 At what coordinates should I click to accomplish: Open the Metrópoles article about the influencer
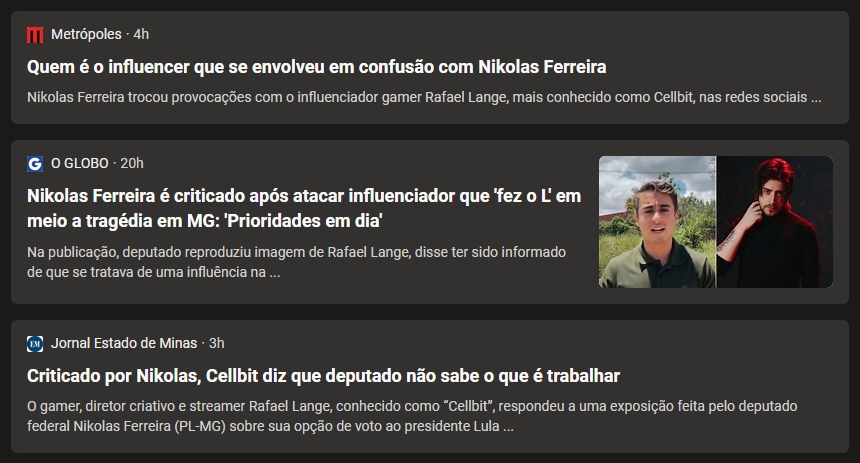coord(317,67)
